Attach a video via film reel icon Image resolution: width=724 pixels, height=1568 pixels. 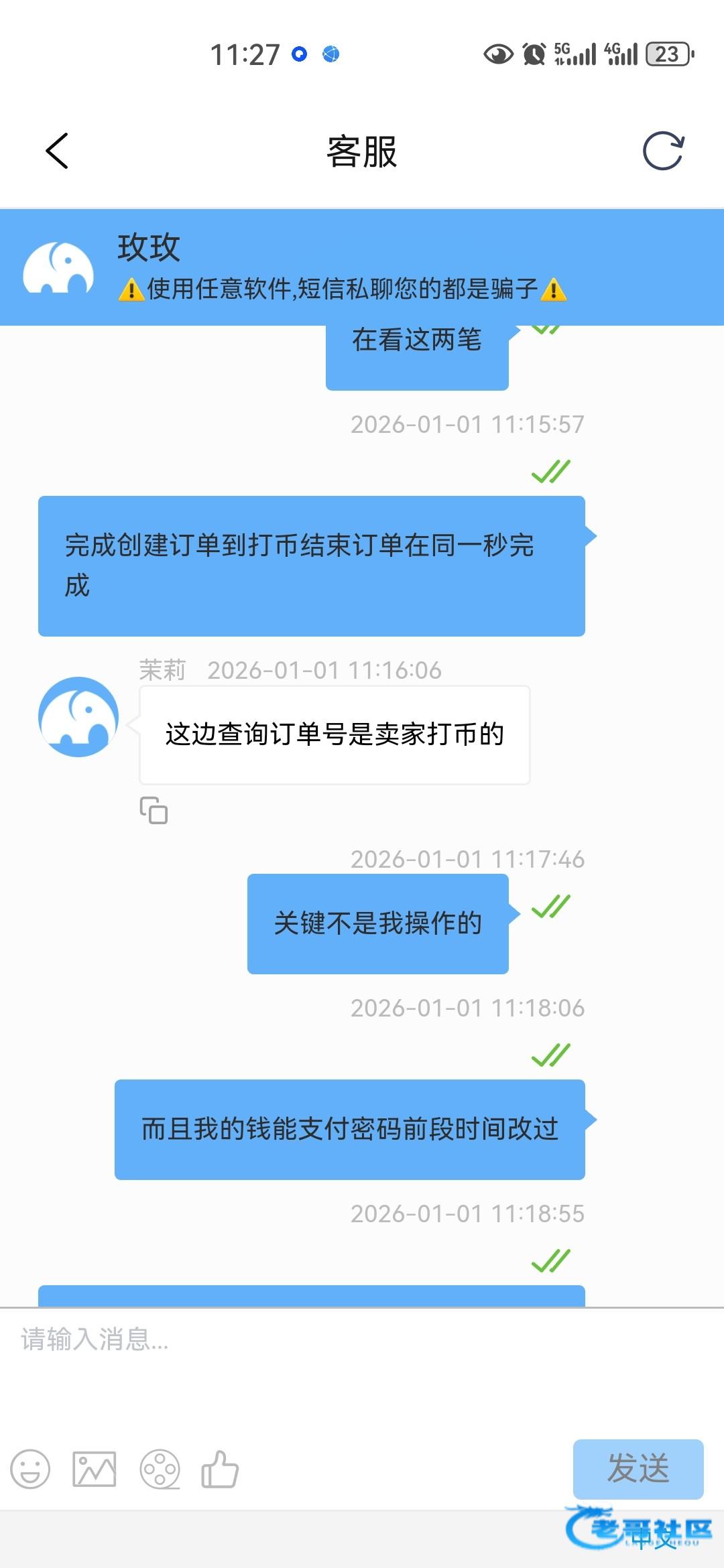tap(160, 1469)
